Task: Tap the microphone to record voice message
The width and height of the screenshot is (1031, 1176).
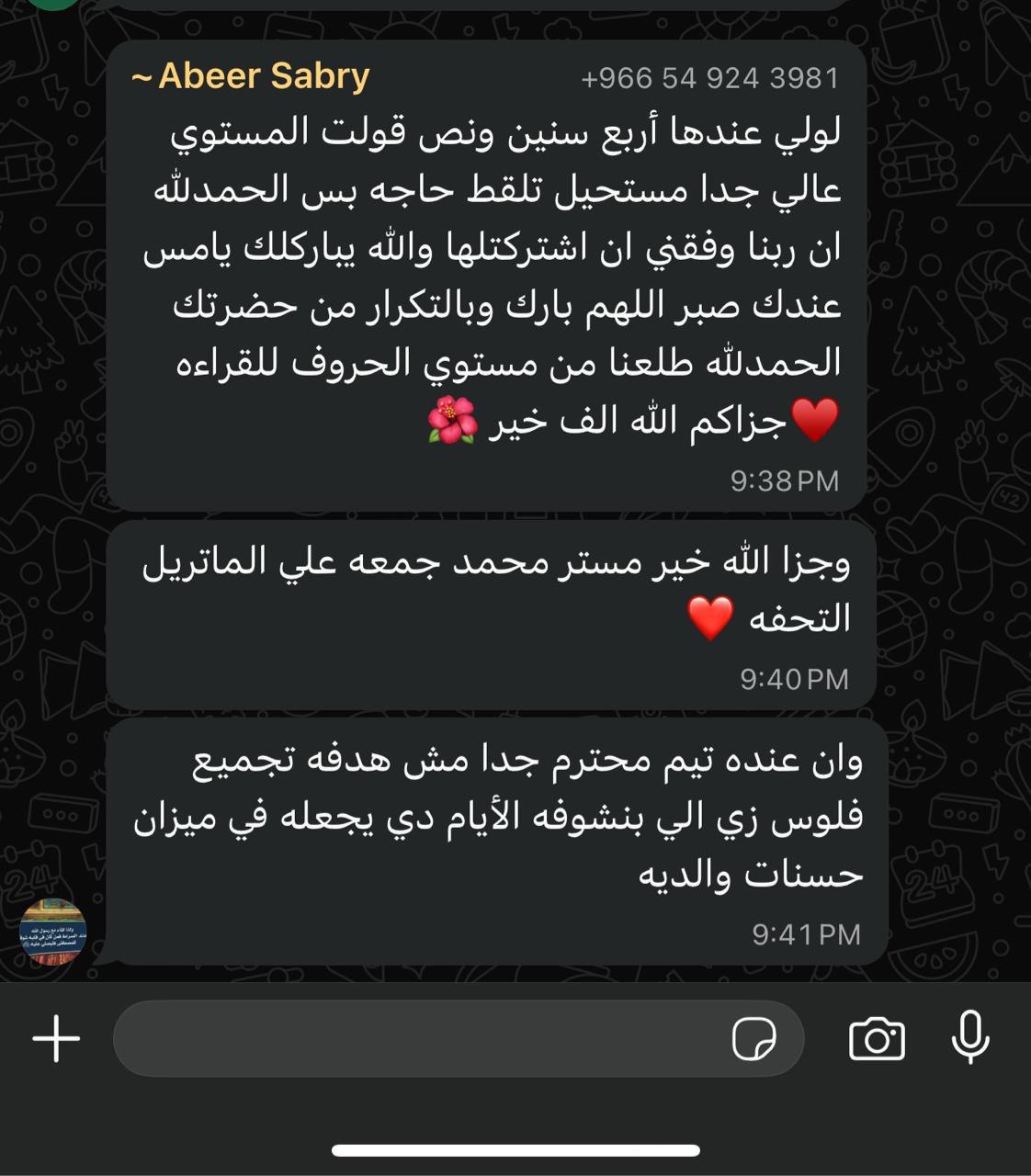Action: pyautogui.click(x=969, y=1037)
